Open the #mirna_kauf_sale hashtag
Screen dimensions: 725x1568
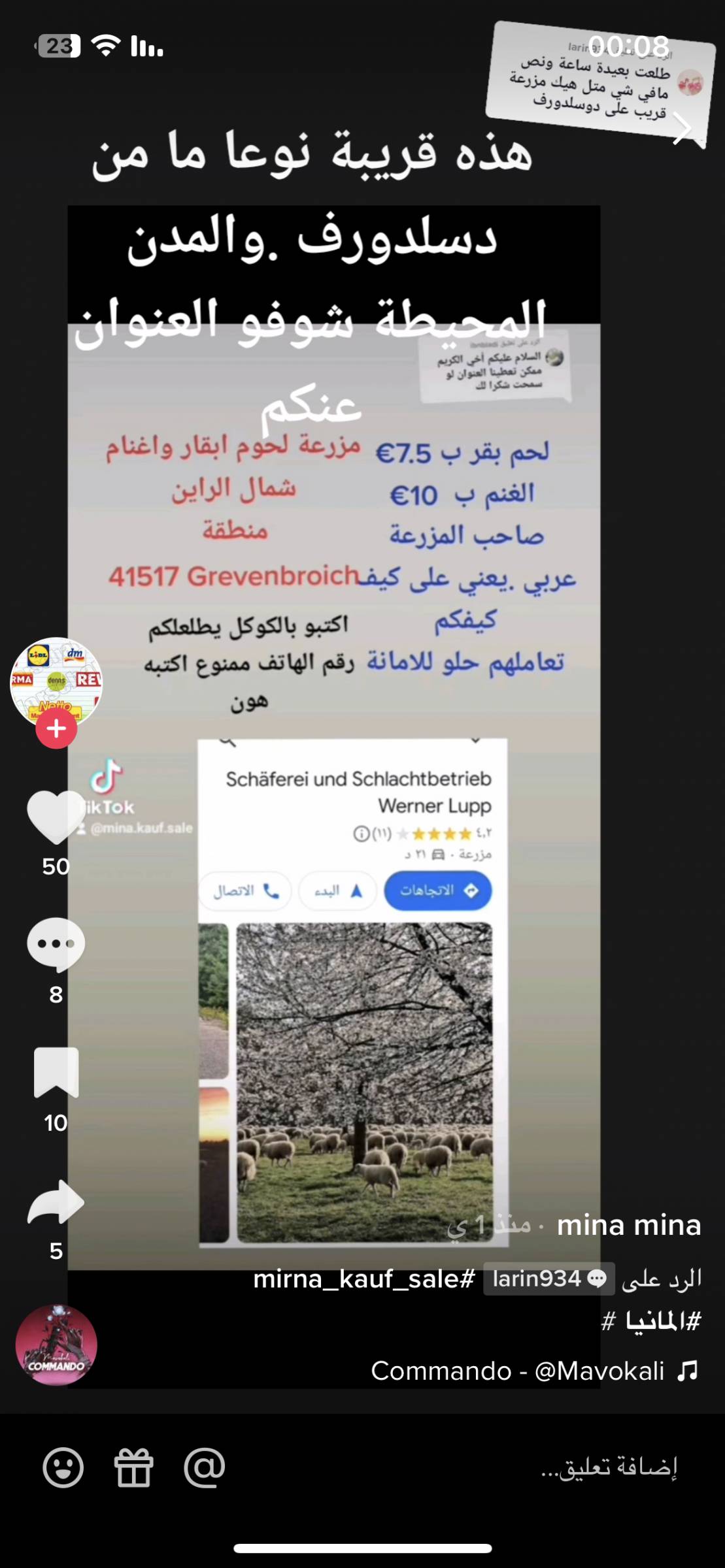[363, 1279]
